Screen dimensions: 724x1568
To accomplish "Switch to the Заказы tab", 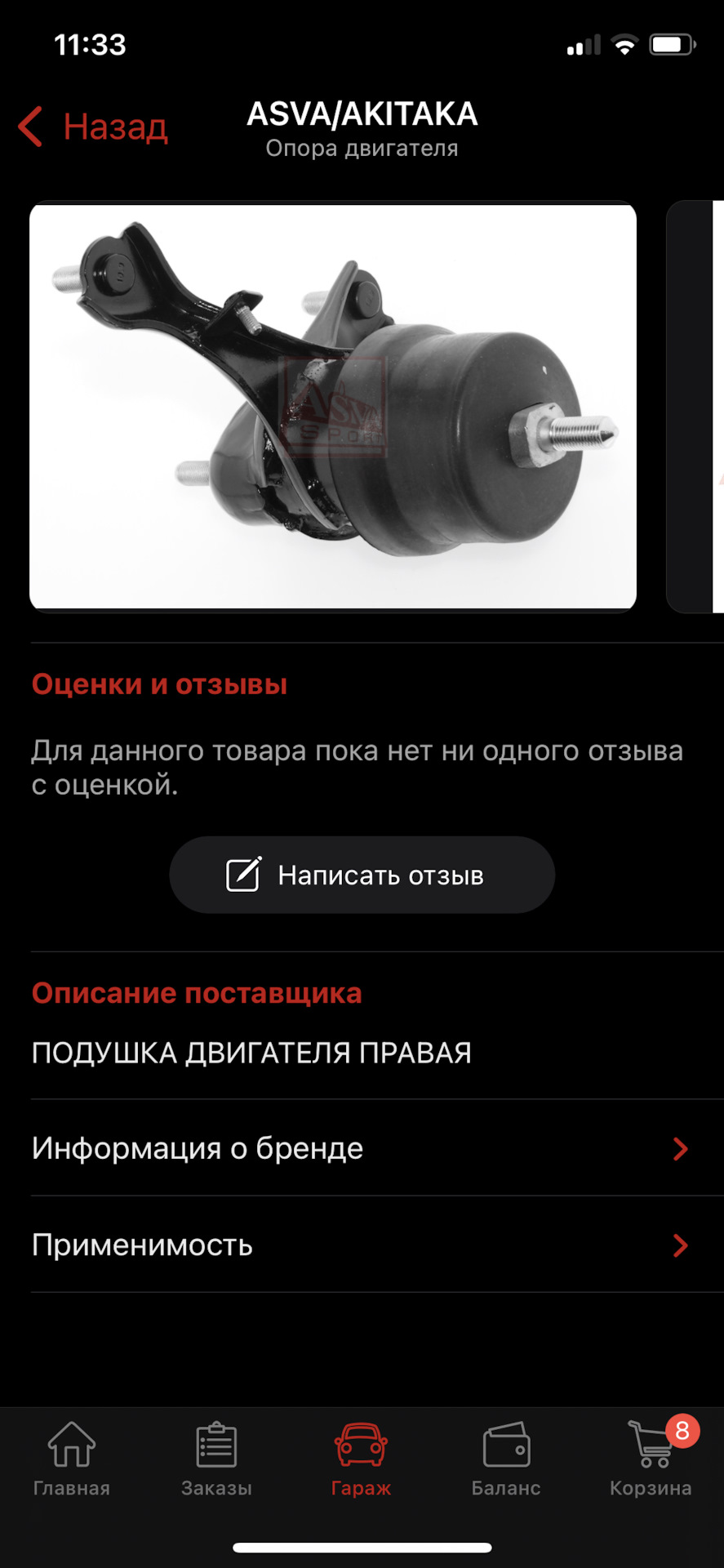I will coord(216,1459).
